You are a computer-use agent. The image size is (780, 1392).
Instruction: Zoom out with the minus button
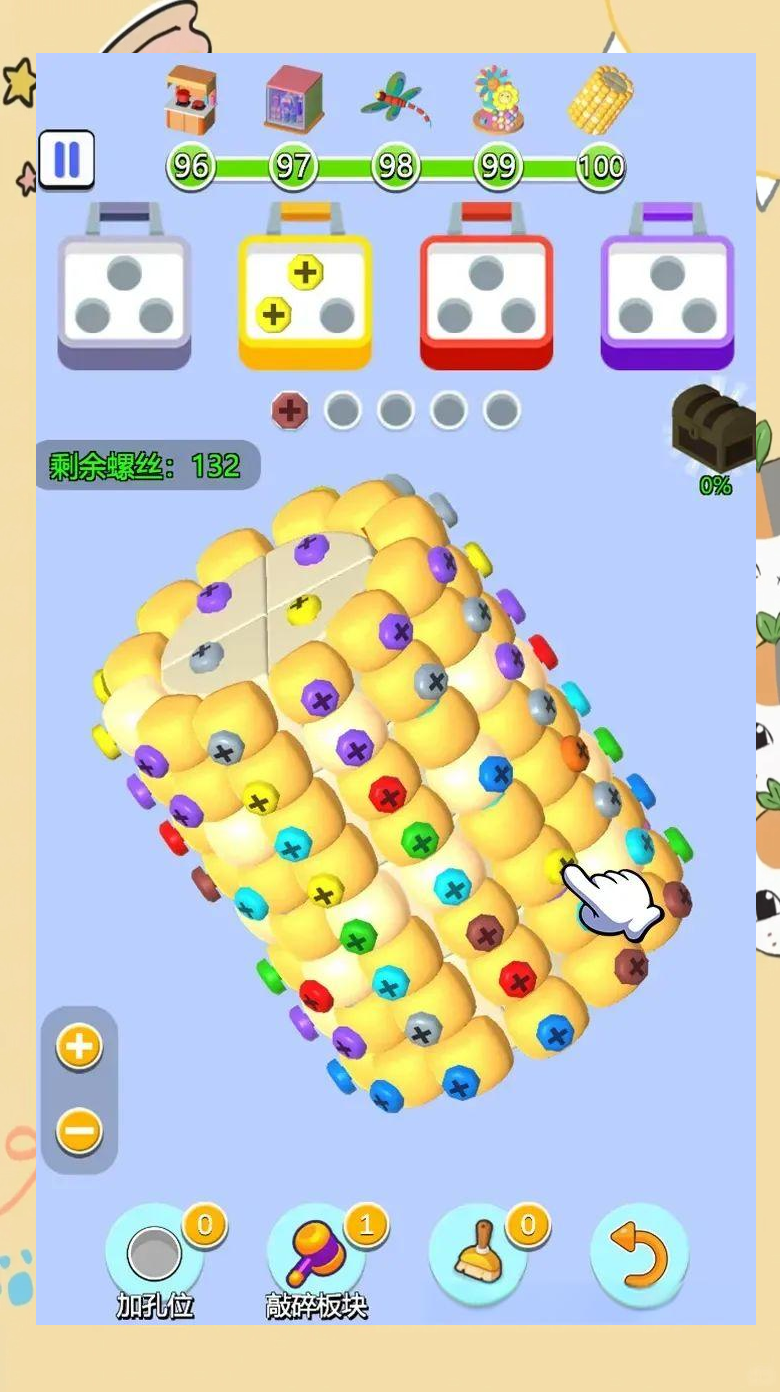tap(79, 1131)
